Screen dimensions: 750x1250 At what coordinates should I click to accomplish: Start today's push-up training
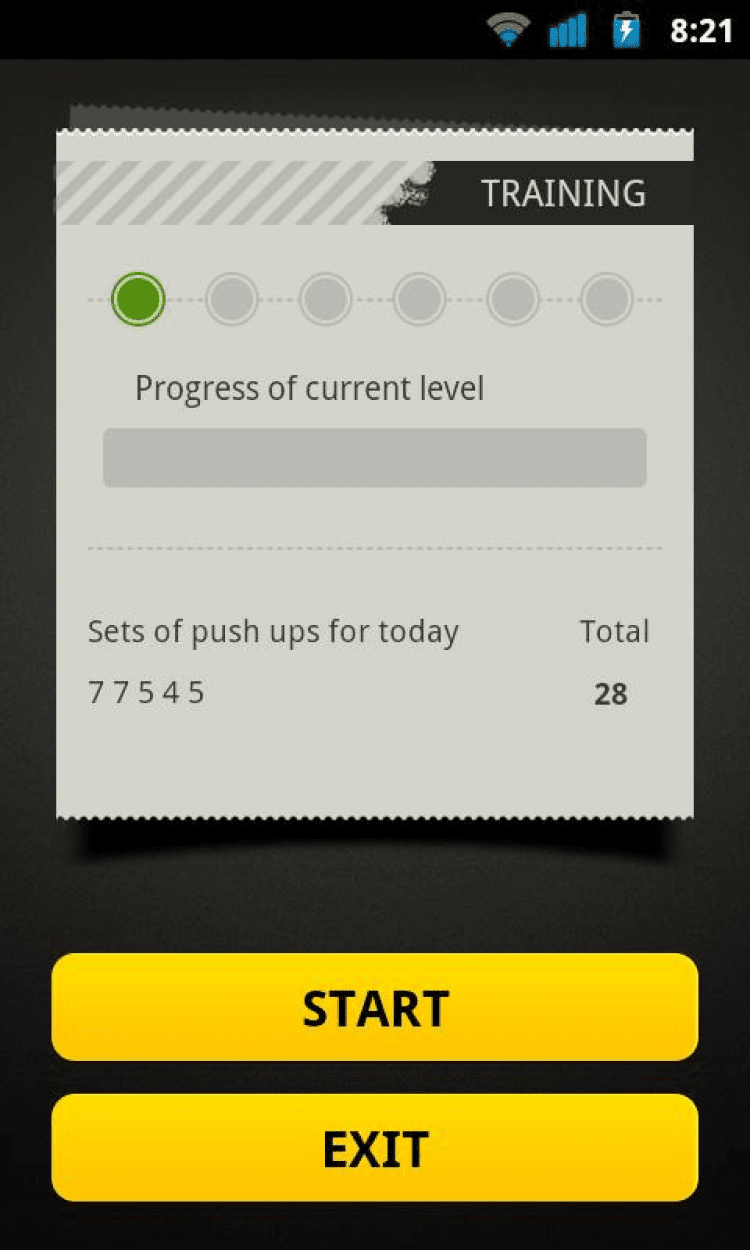375,1007
